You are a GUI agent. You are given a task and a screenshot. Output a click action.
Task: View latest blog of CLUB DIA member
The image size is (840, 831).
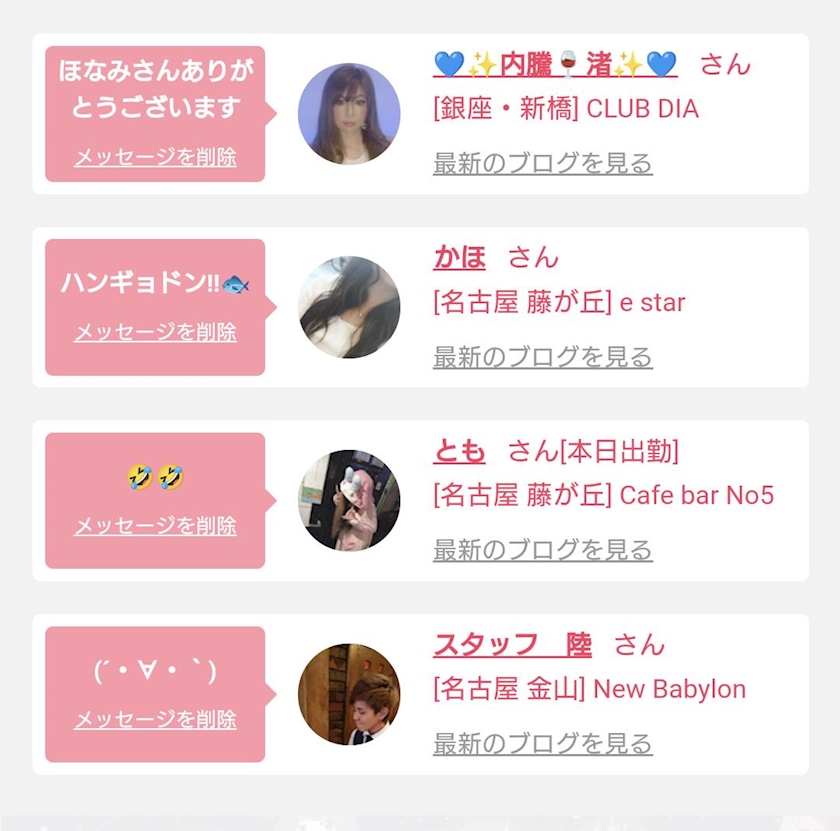(x=542, y=163)
